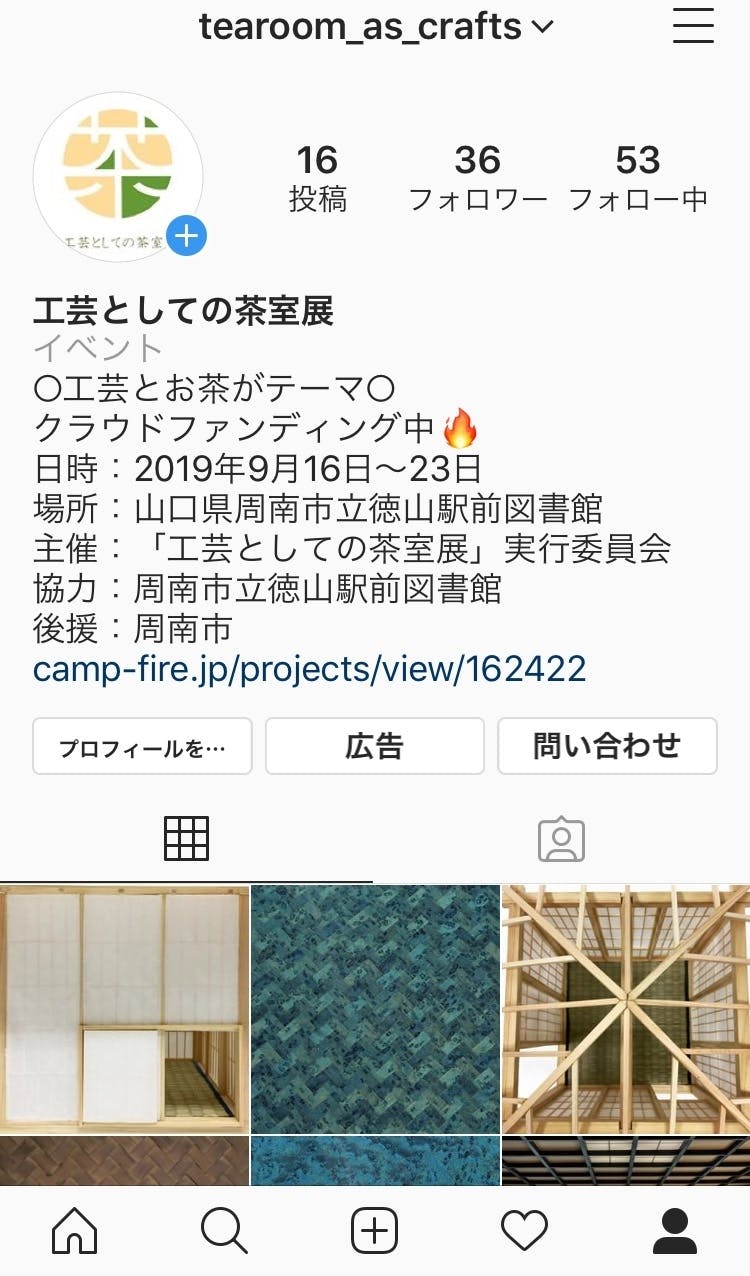Open the search and explore tab
This screenshot has height=1276, width=750.
pyautogui.click(x=224, y=1231)
